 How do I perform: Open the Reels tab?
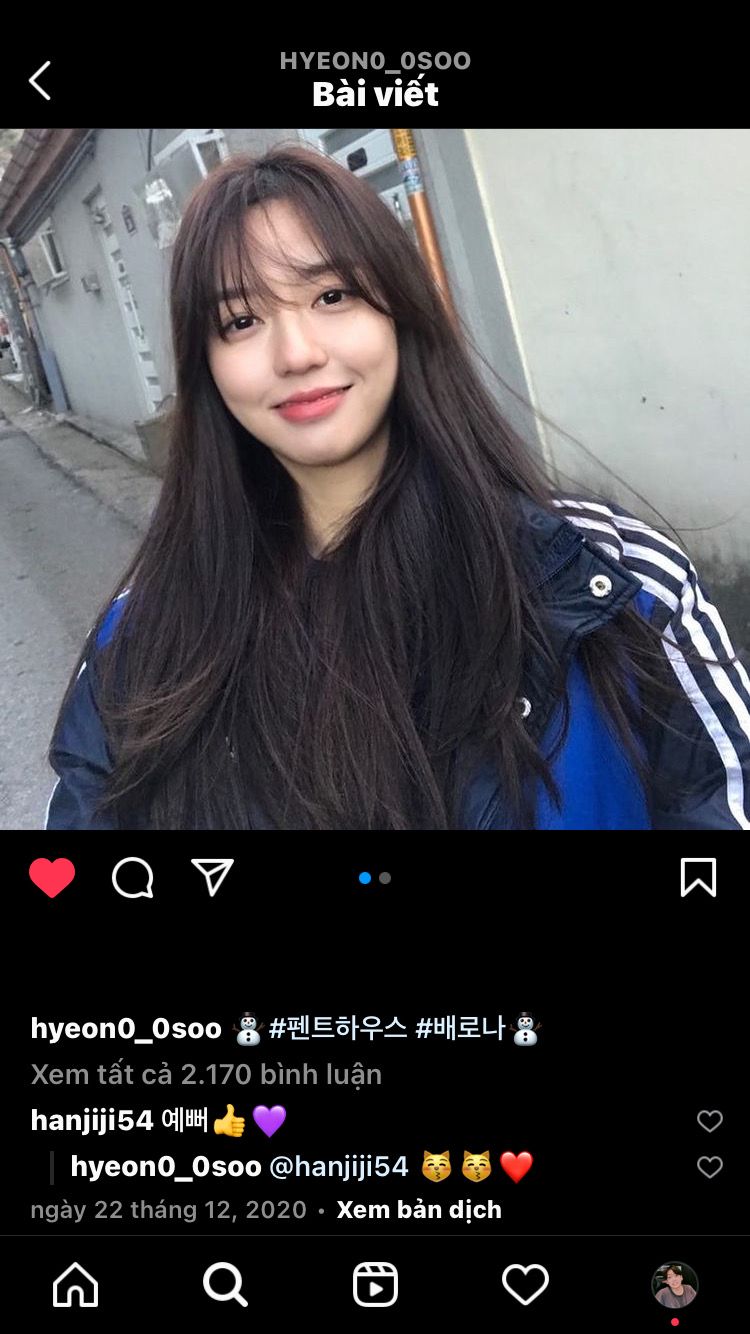375,1285
